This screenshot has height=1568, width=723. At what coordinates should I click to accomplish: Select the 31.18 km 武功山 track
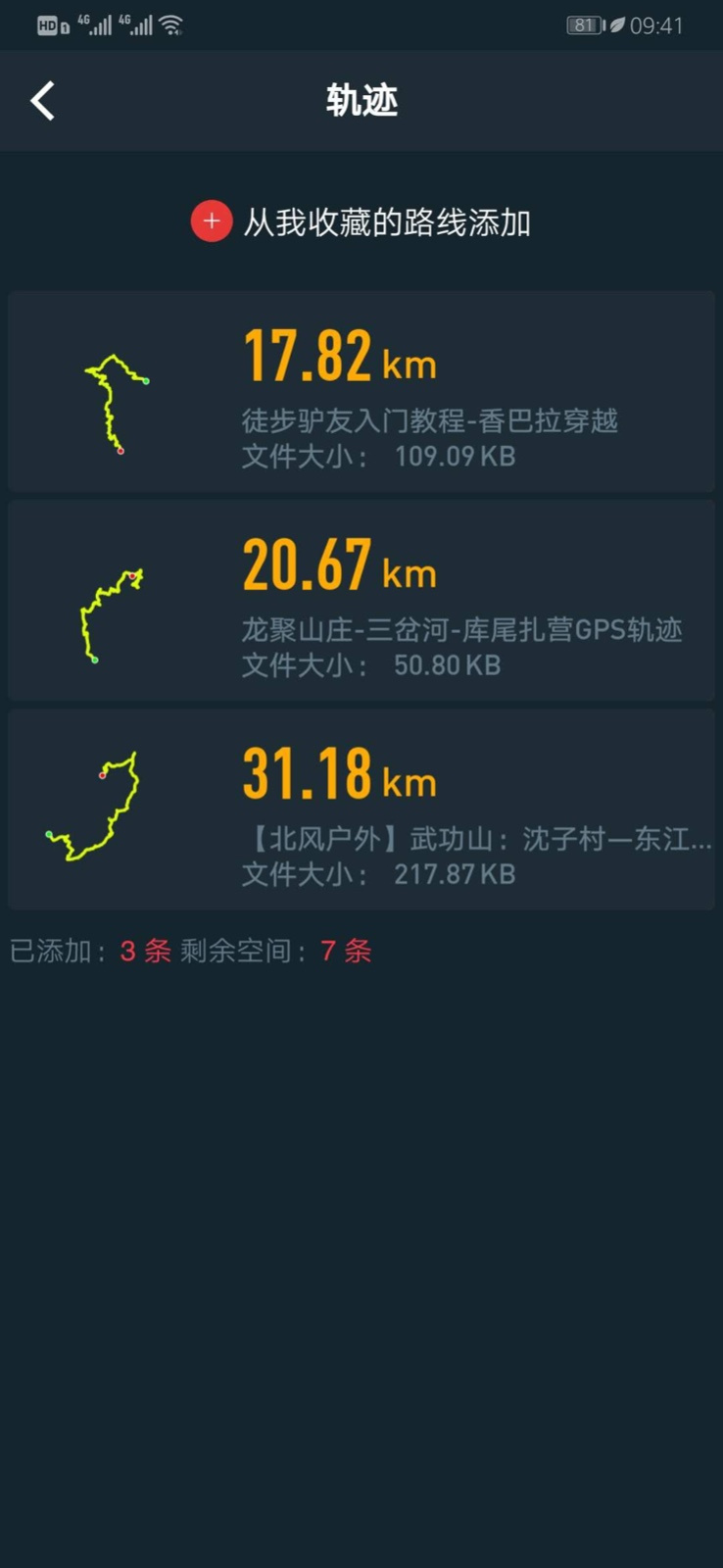click(x=361, y=809)
